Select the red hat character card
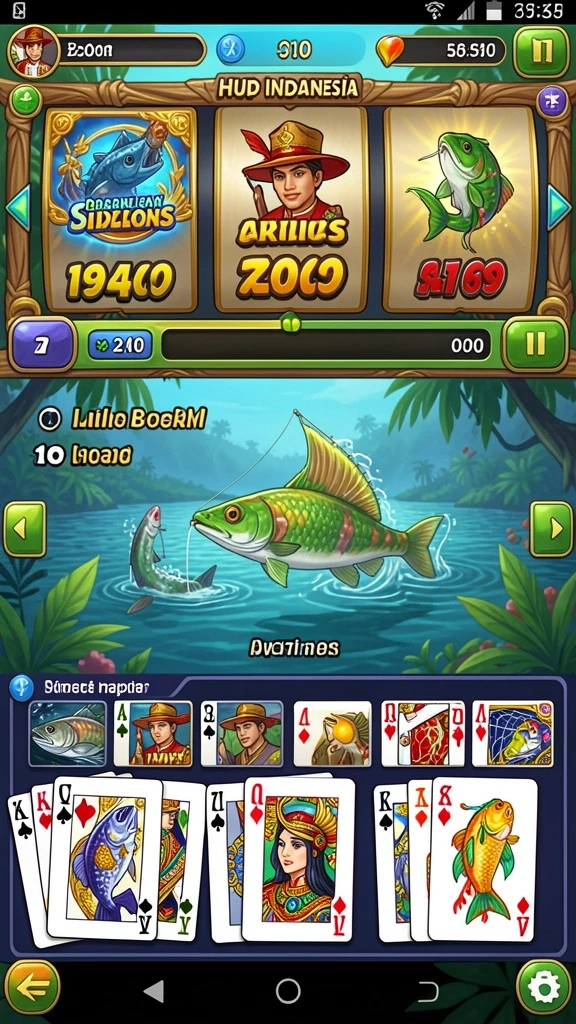 [291, 209]
